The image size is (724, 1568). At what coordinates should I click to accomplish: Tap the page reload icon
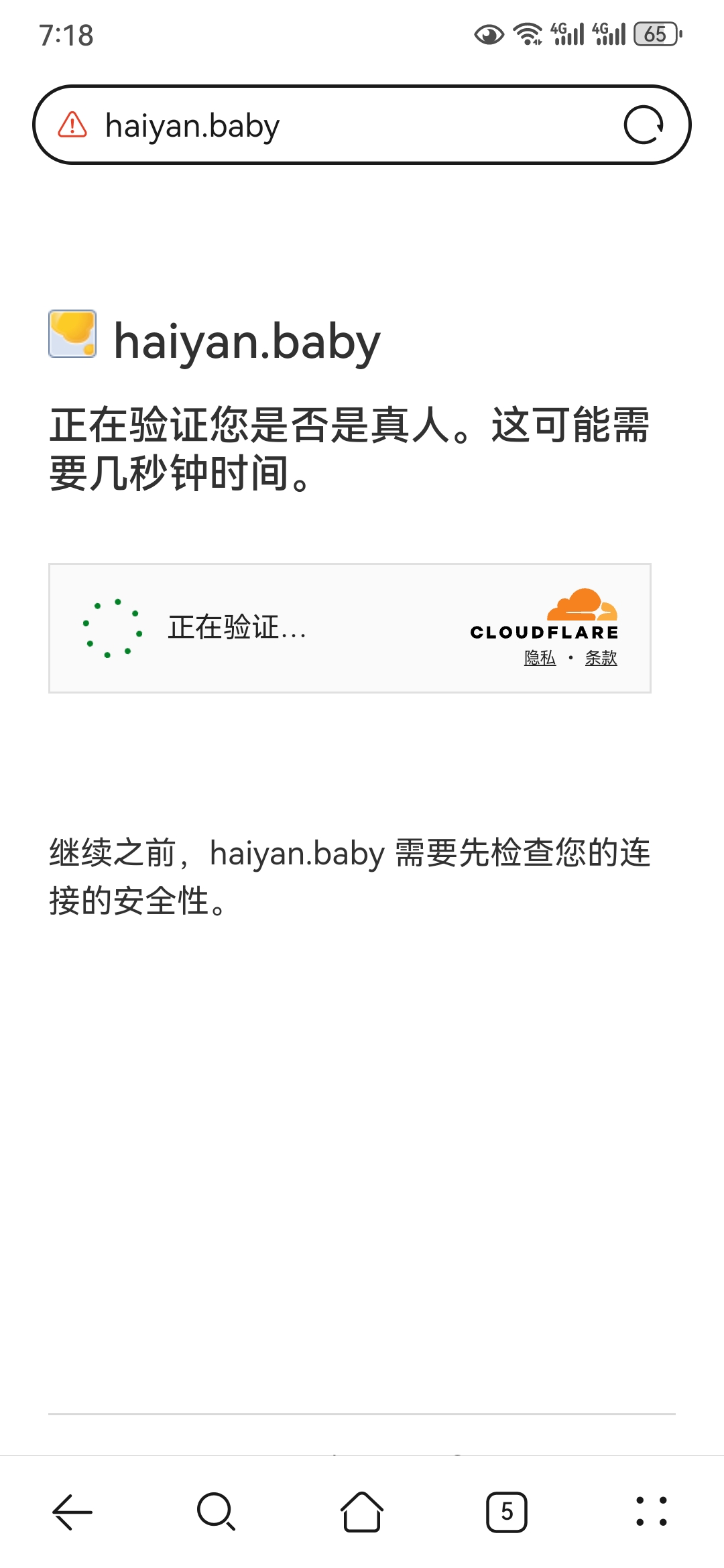tap(642, 125)
